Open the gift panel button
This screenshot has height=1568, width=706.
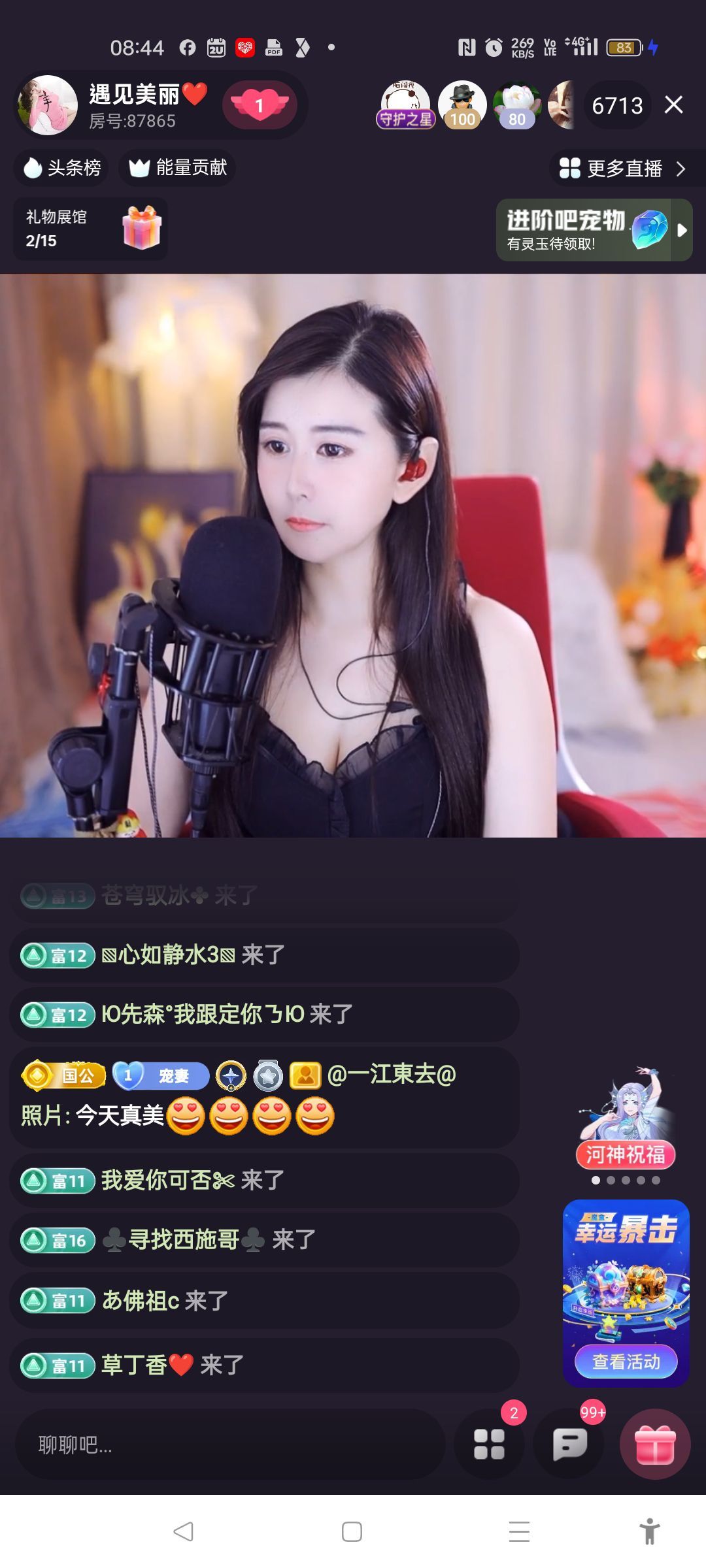pyautogui.click(x=655, y=1445)
